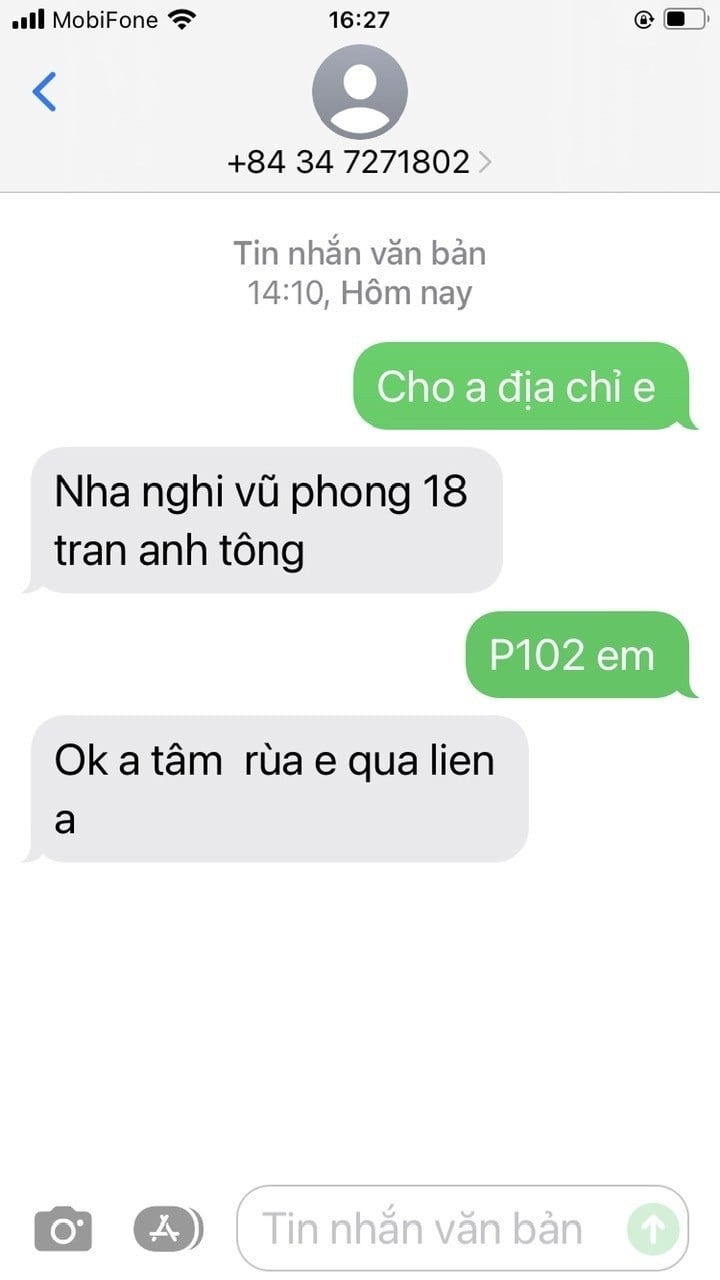
Task: Send the message with the arrow button
Action: (x=653, y=1230)
